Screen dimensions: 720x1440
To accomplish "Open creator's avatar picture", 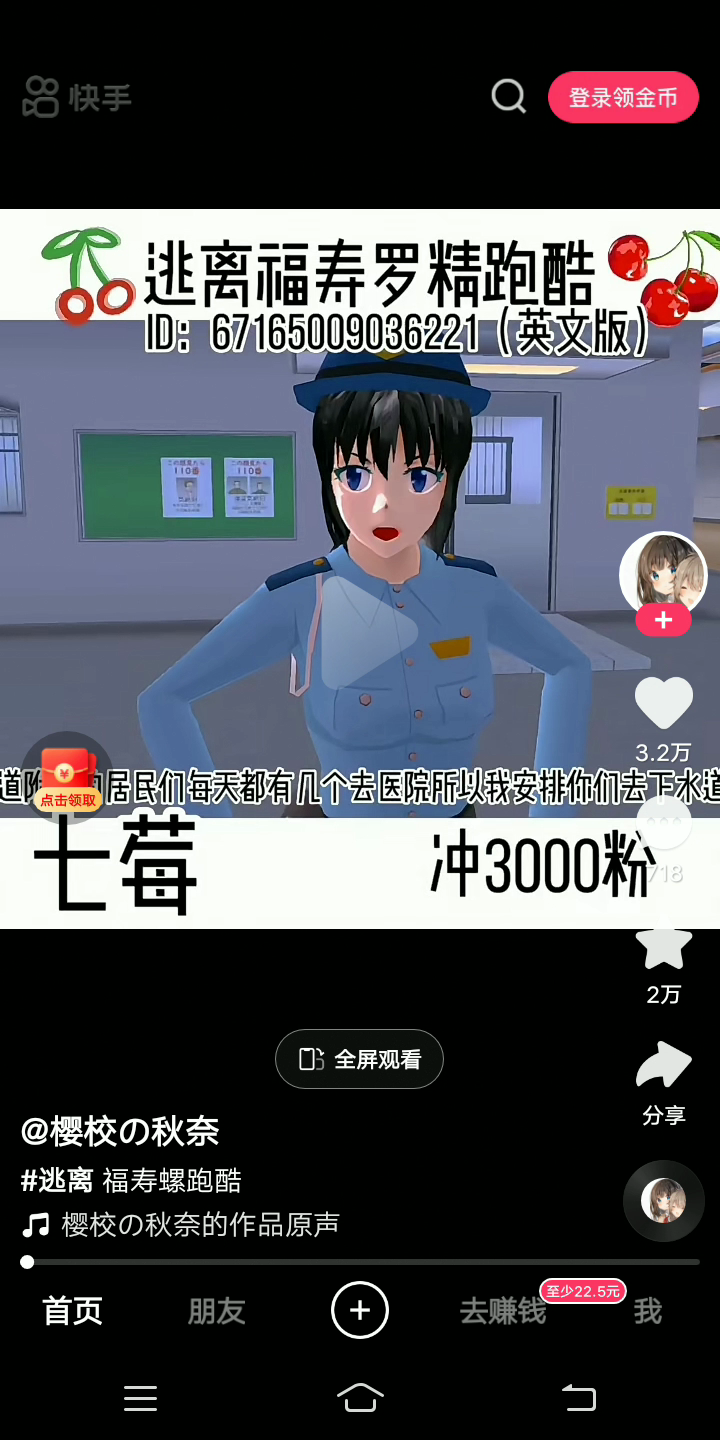I will [663, 574].
